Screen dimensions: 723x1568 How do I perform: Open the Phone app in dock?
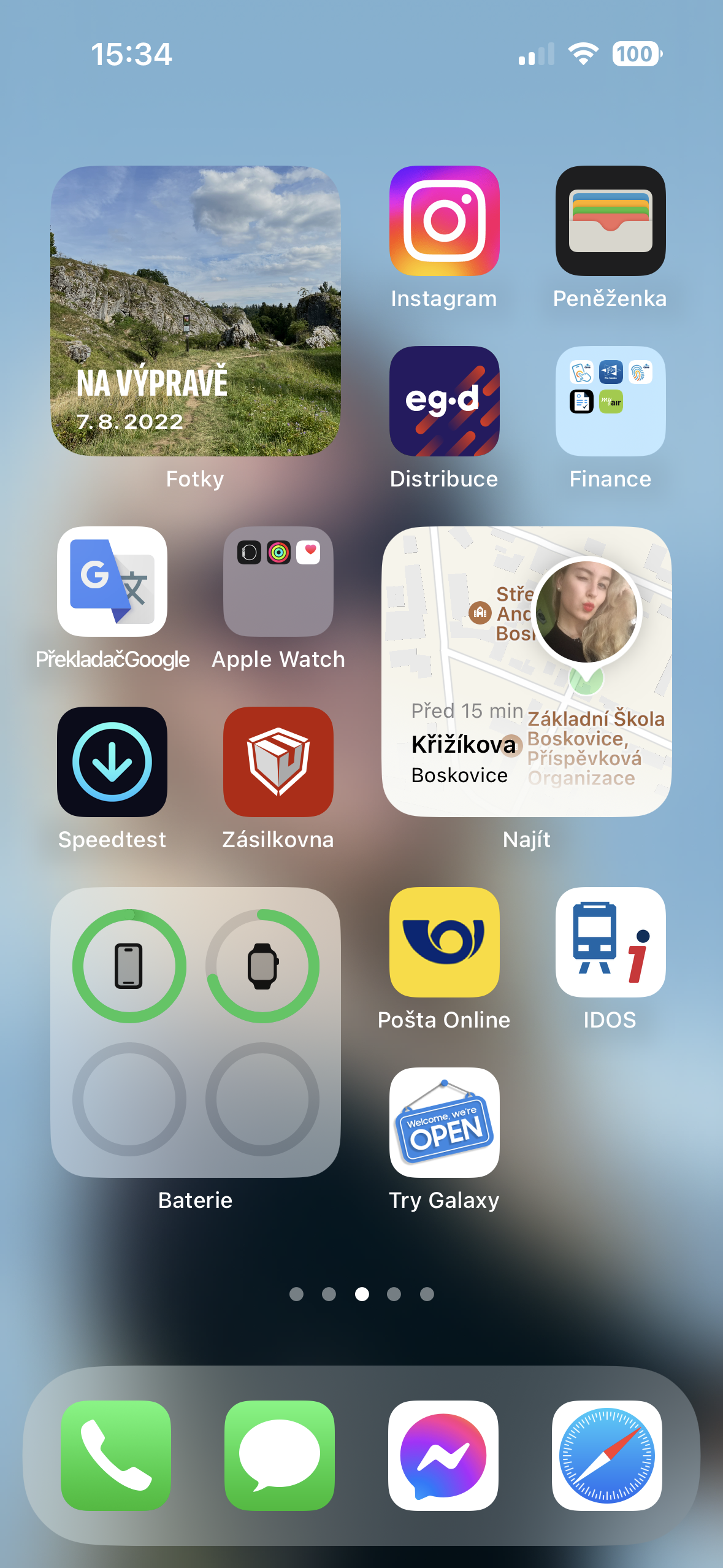[x=116, y=1455]
